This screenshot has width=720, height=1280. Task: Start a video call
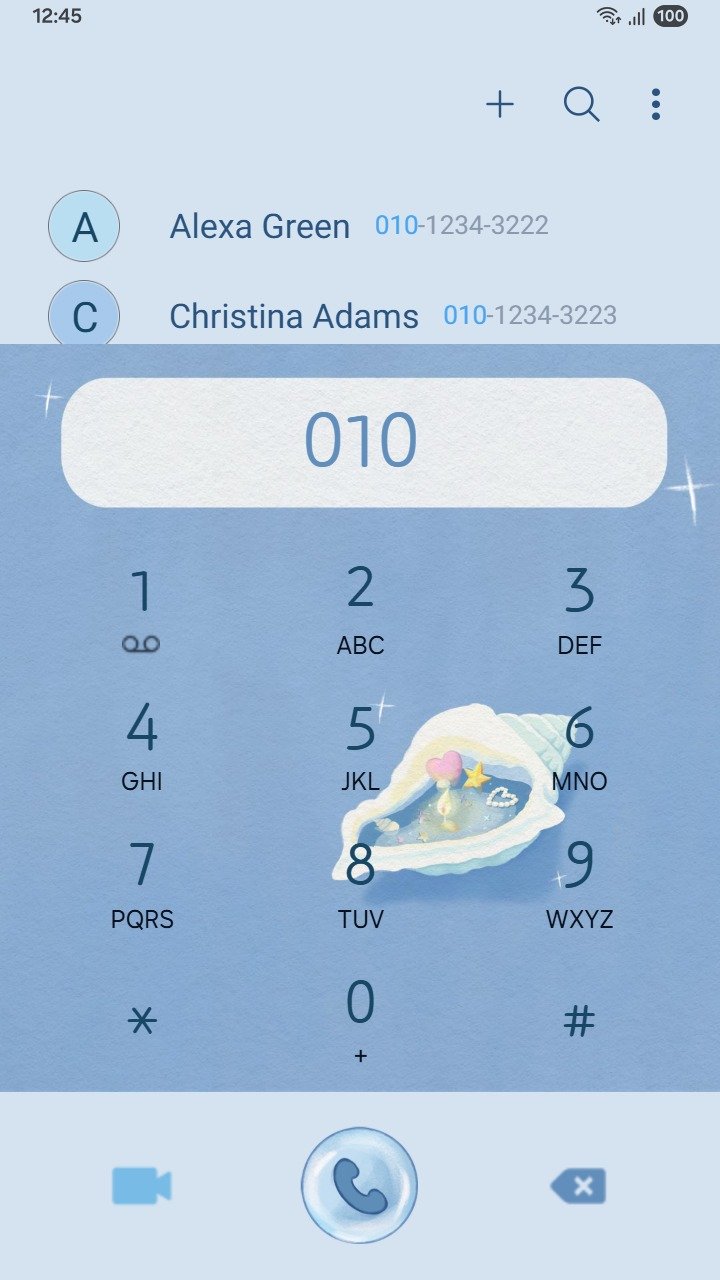point(141,1187)
